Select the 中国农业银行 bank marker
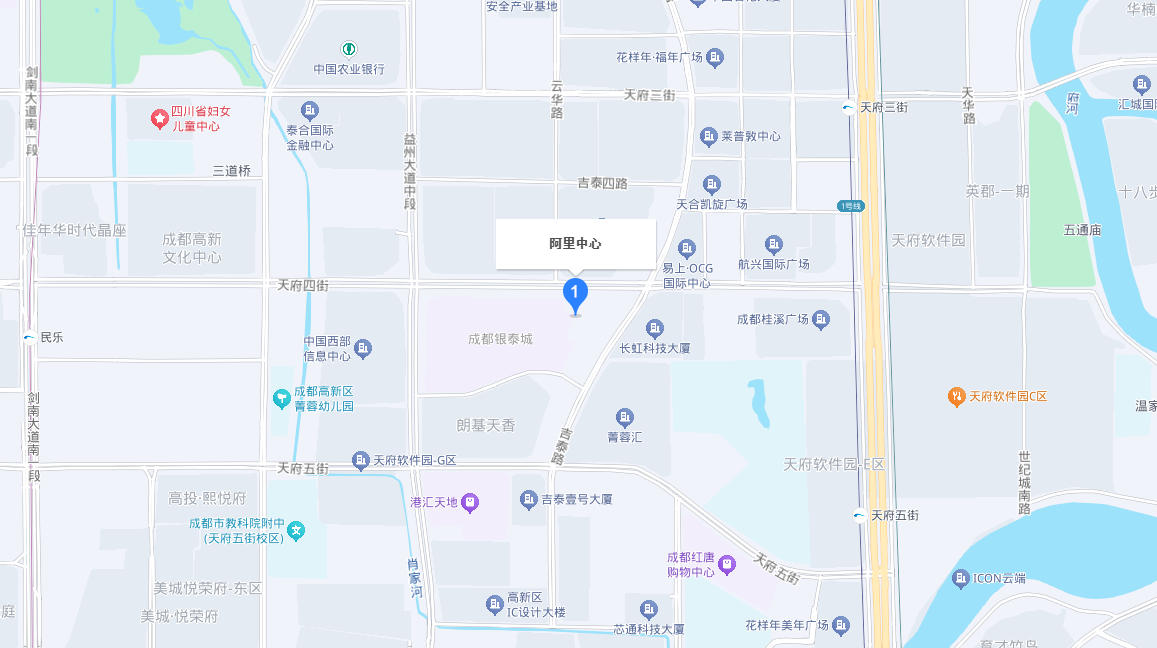The width and height of the screenshot is (1157, 648). [348, 49]
